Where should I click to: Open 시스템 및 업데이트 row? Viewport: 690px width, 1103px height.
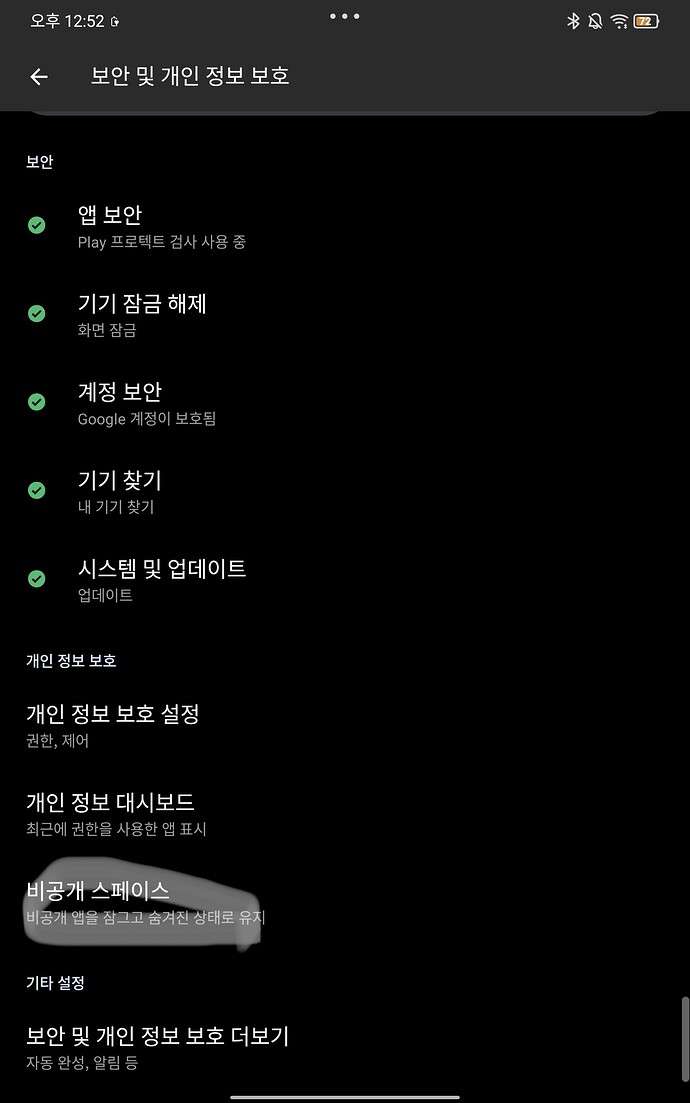160,580
